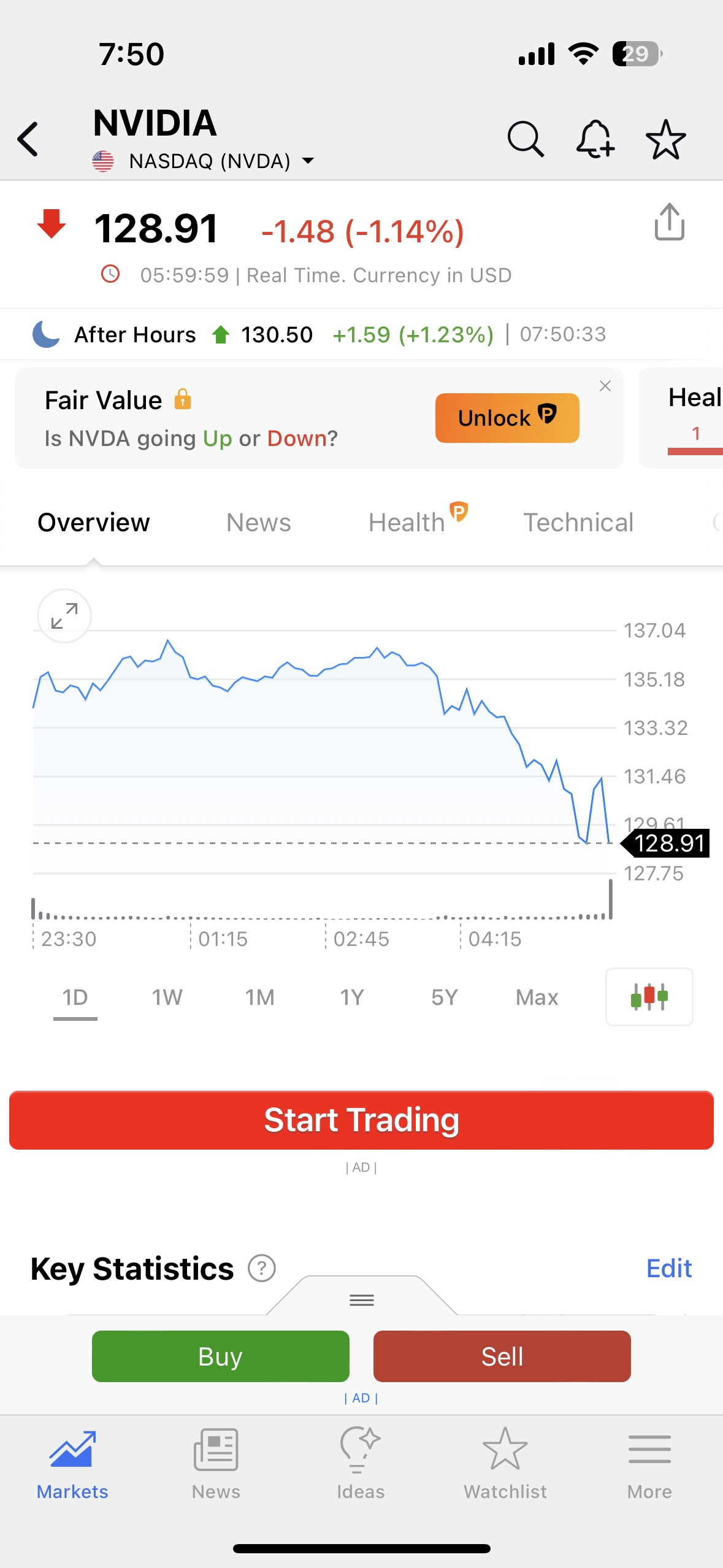Dismiss the Fair Value banner
Screen dimensions: 723x1568
605,386
